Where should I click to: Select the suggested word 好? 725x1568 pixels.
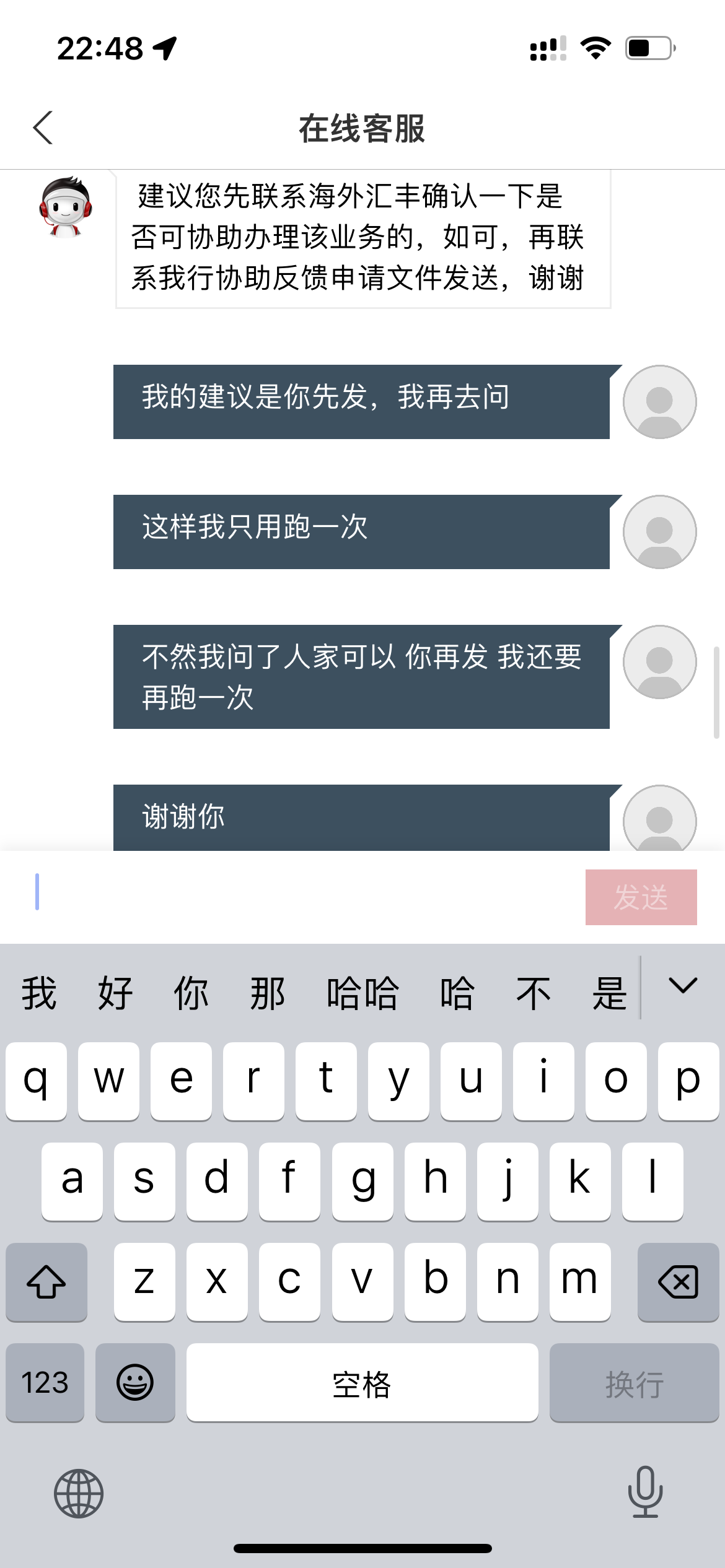click(115, 993)
